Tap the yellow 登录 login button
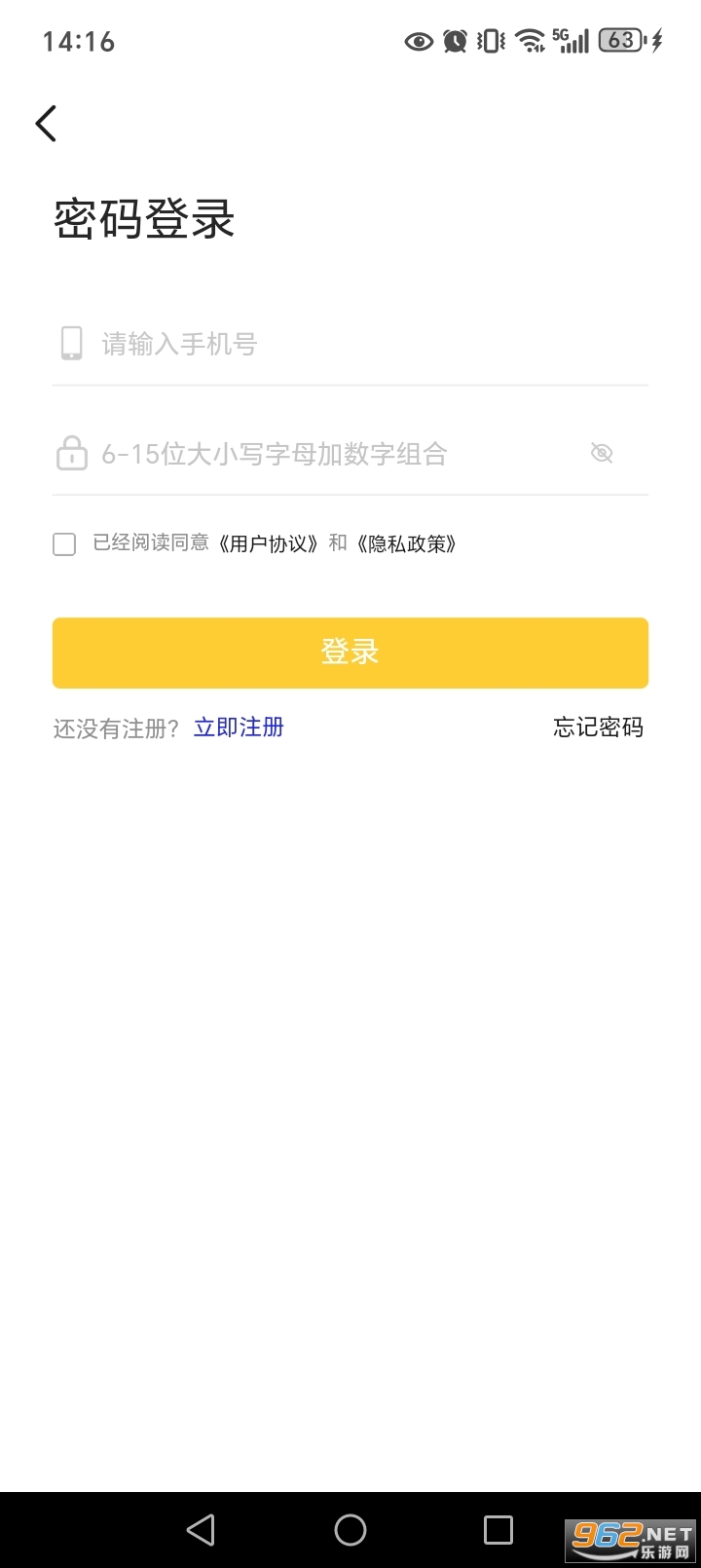The image size is (701, 1568). pos(350,653)
